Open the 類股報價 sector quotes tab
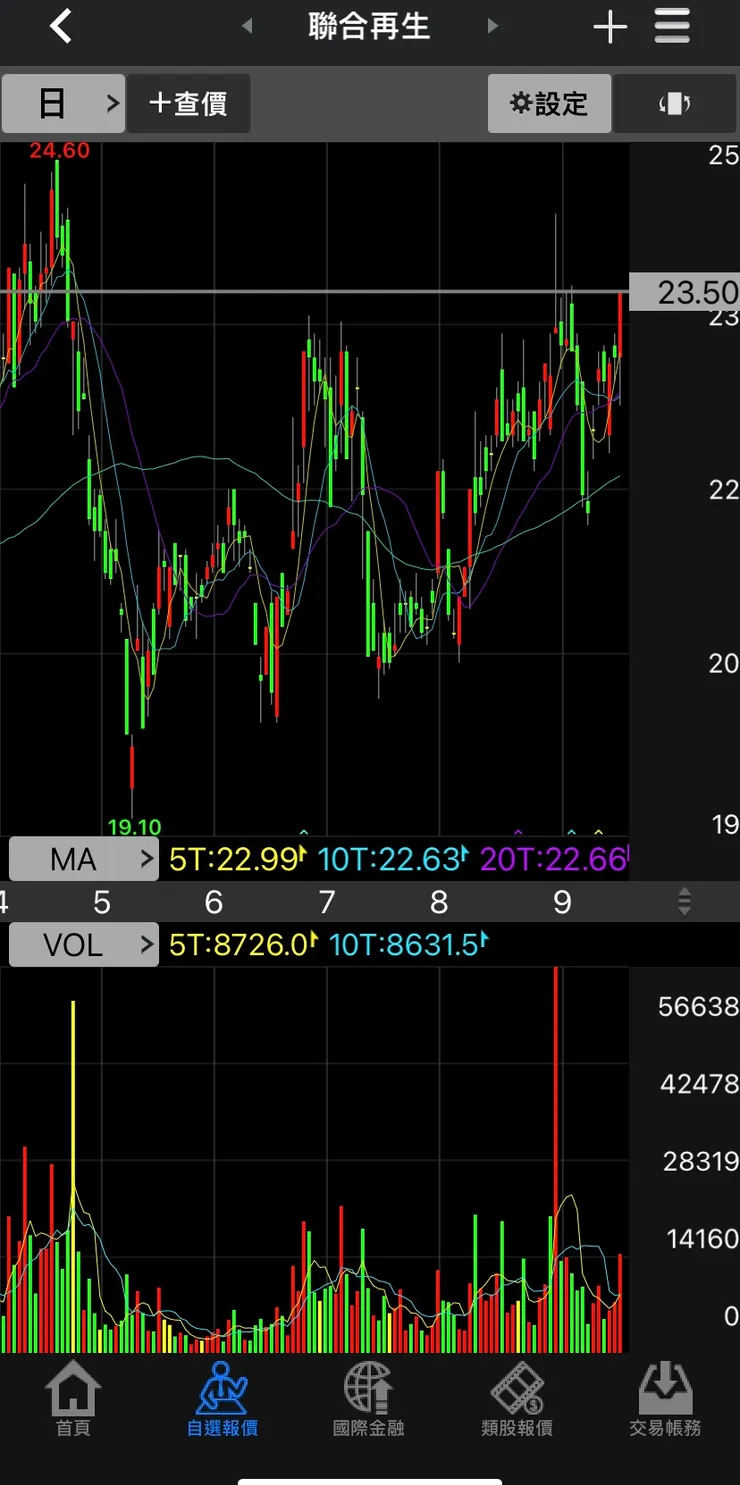This screenshot has width=740, height=1485. pos(517,1400)
